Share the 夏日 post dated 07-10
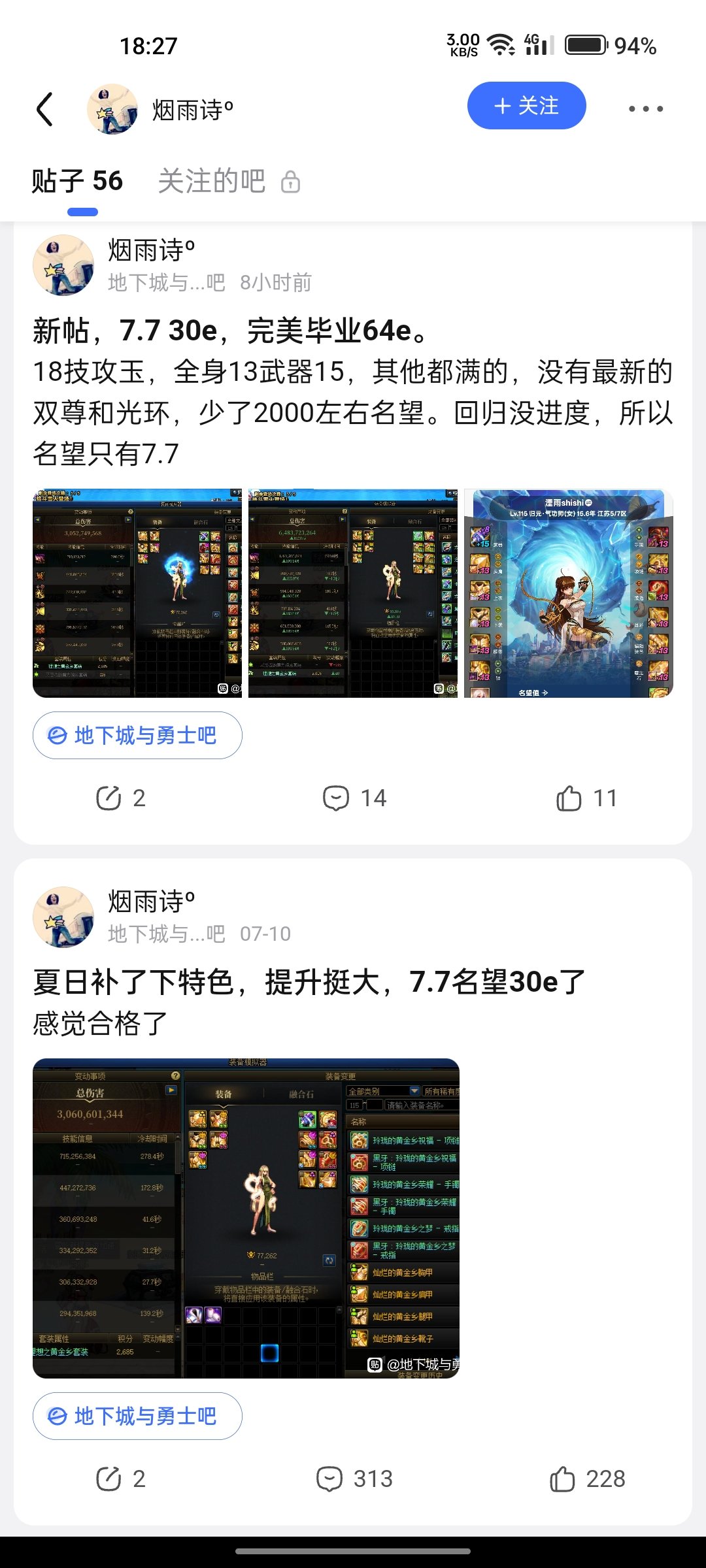The height and width of the screenshot is (1568, 706). pos(121,1479)
